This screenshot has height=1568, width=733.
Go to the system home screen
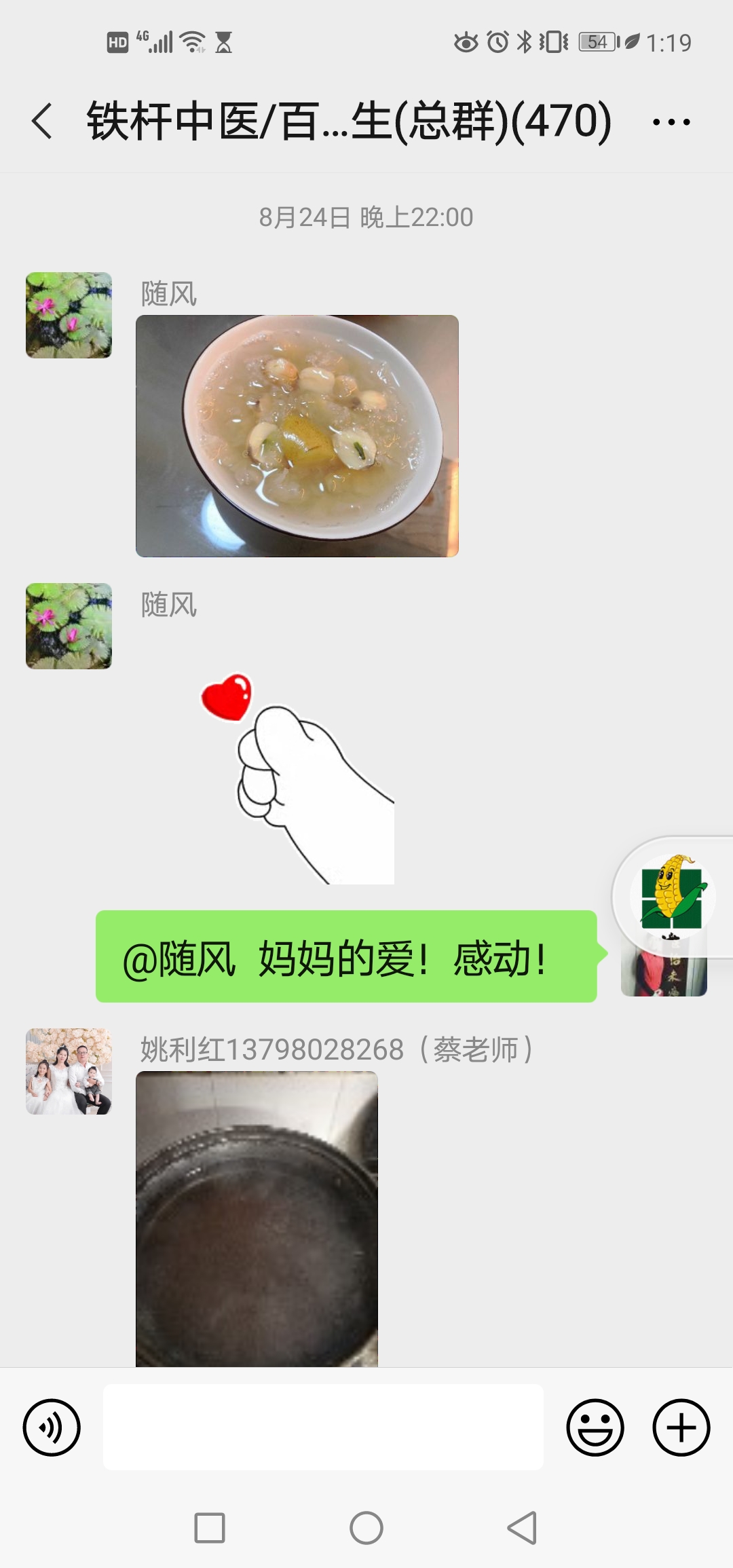366,1528
